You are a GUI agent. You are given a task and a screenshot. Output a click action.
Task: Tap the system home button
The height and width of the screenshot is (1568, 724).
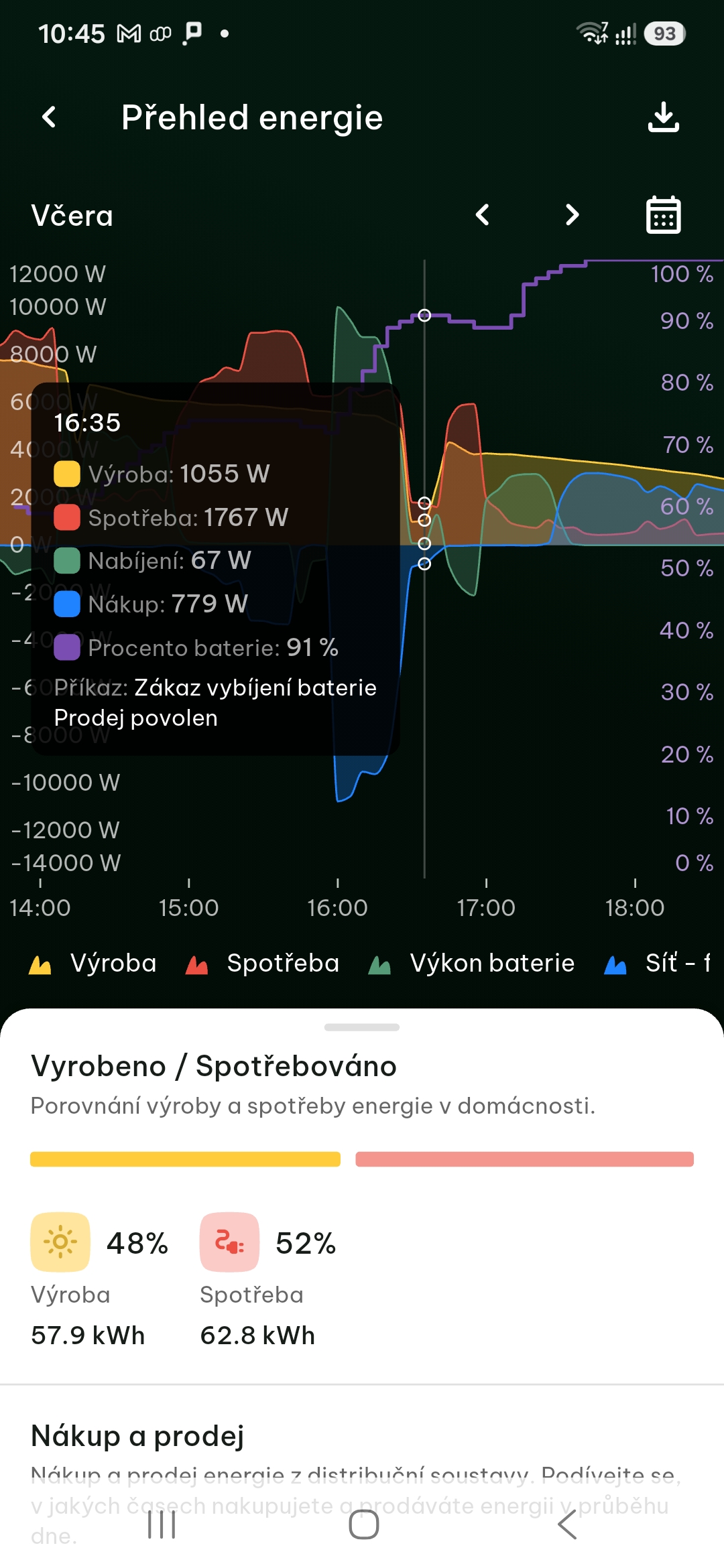[x=364, y=1524]
